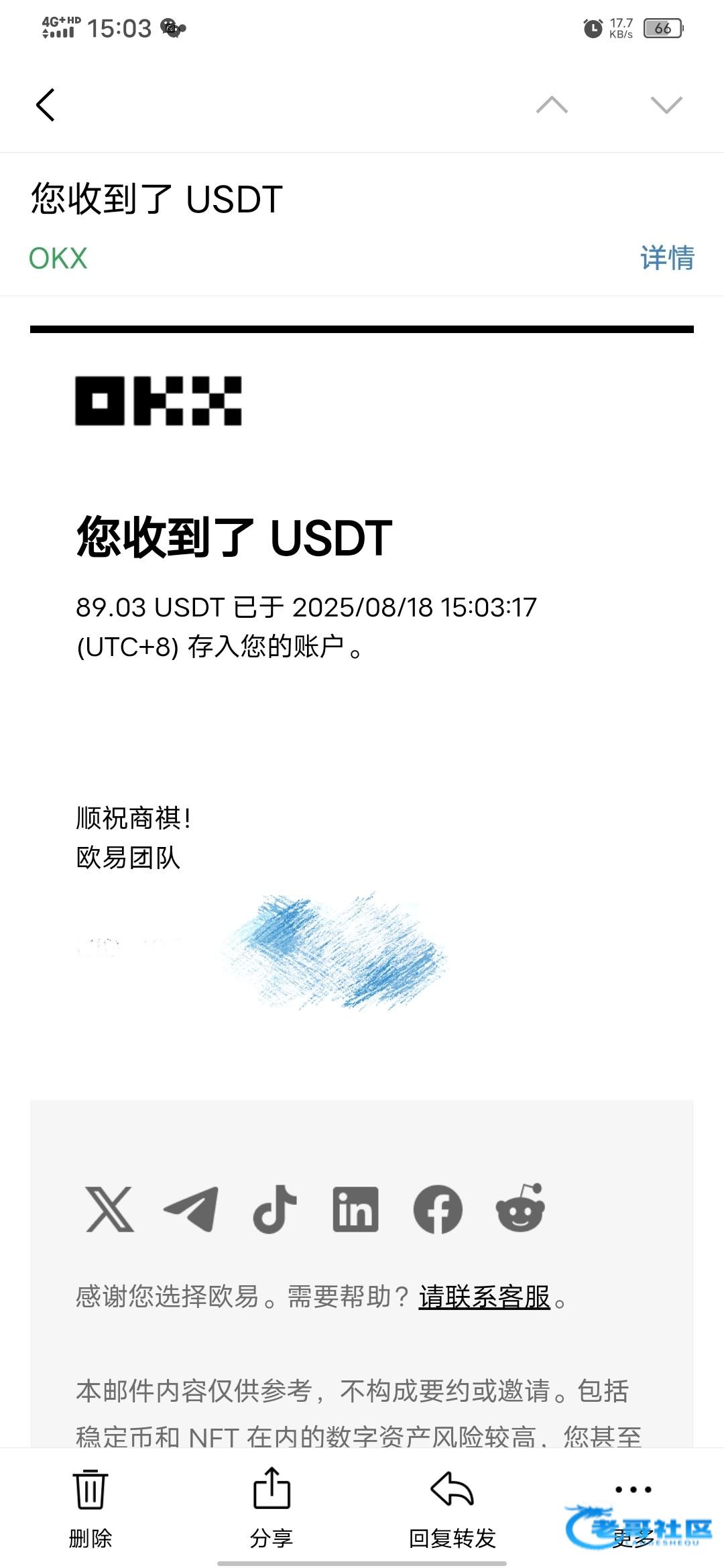This screenshot has height=1568, width=724.
Task: Open OKX's TikTok page
Action: pyautogui.click(x=275, y=1209)
